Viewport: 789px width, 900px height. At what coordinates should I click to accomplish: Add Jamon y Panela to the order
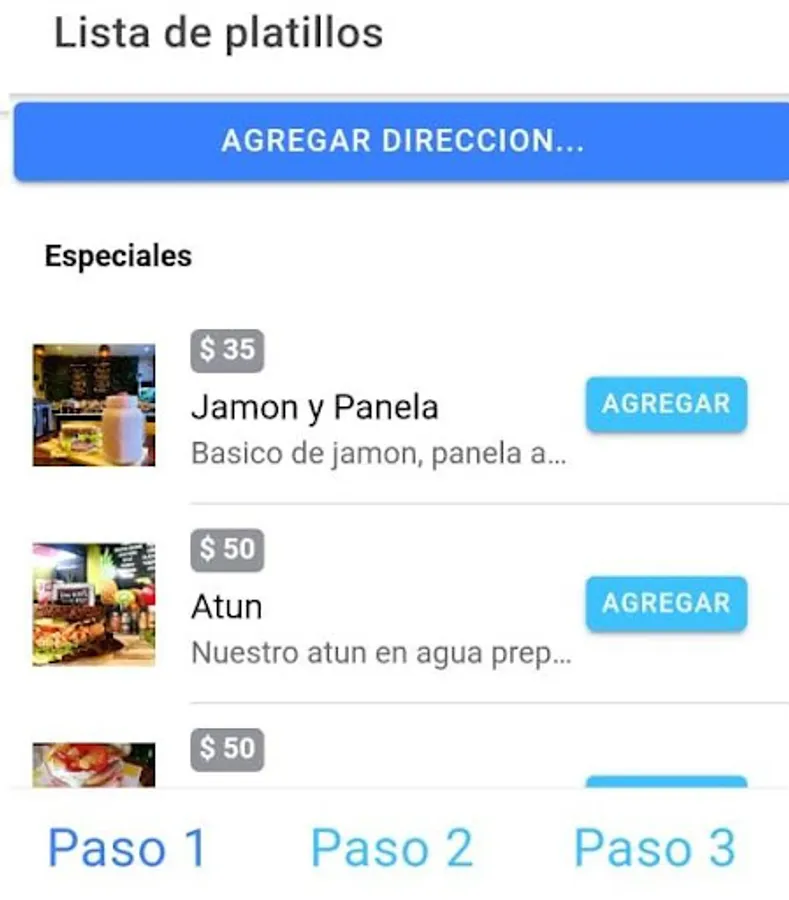pos(666,404)
